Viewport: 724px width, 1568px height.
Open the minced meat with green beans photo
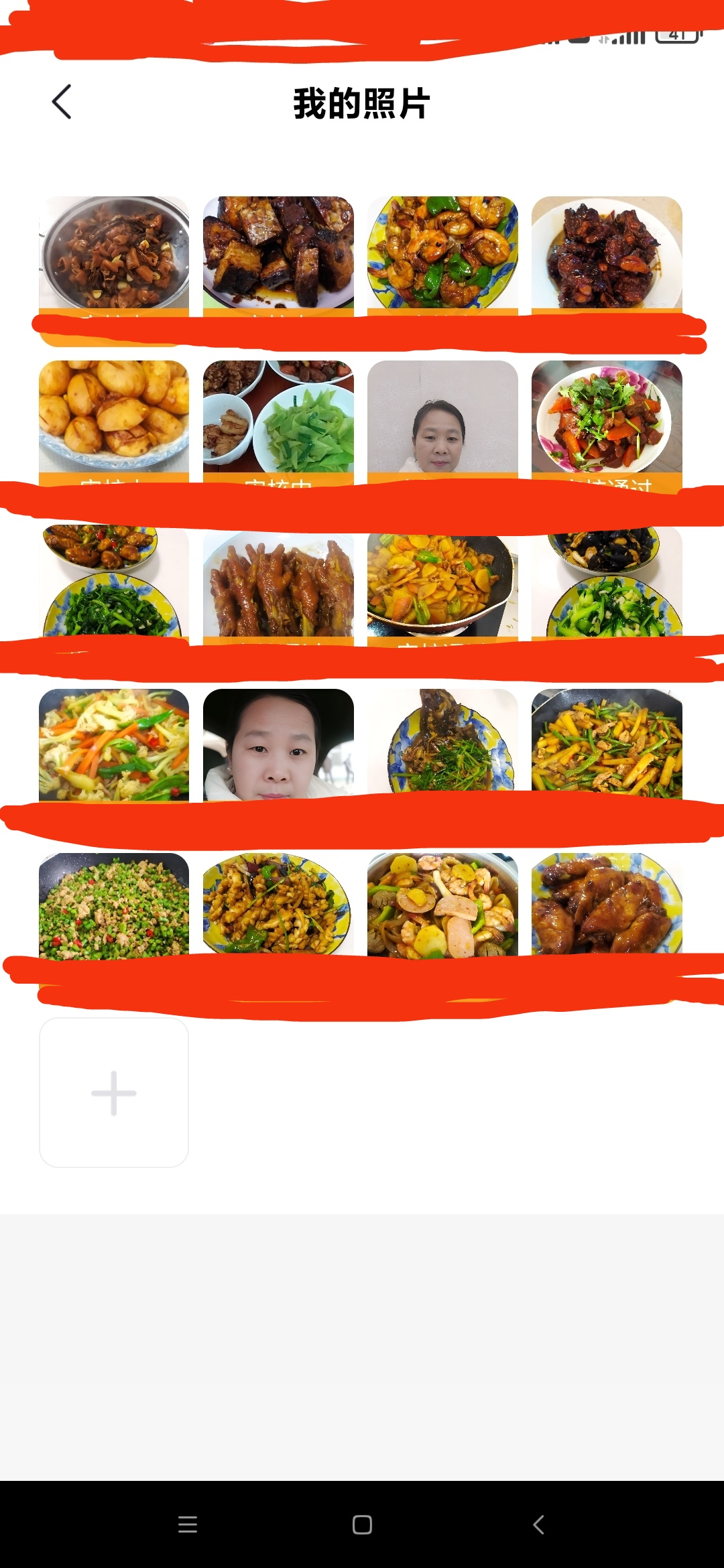[114, 905]
